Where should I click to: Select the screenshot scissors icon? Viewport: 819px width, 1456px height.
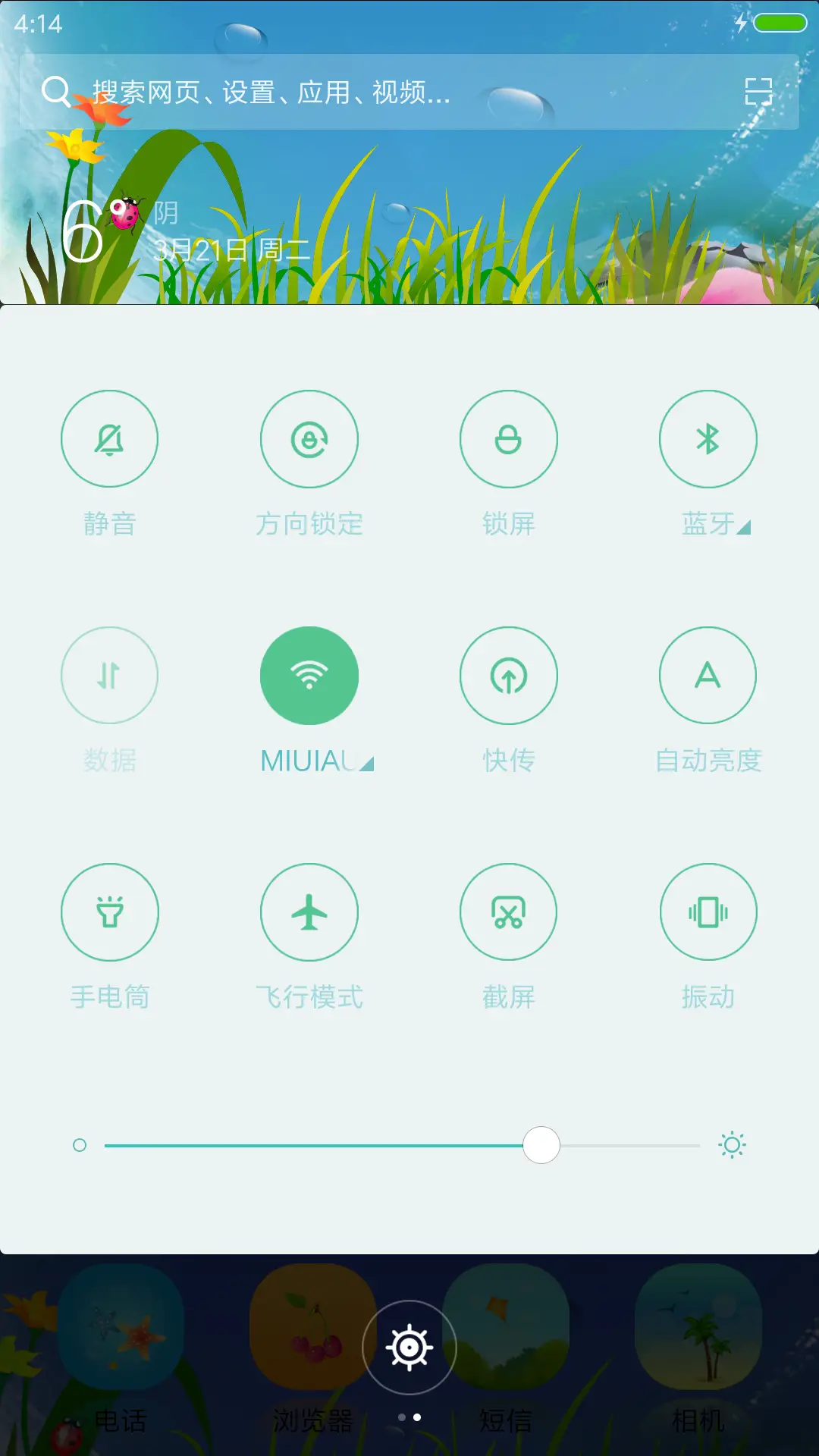pyautogui.click(x=509, y=912)
